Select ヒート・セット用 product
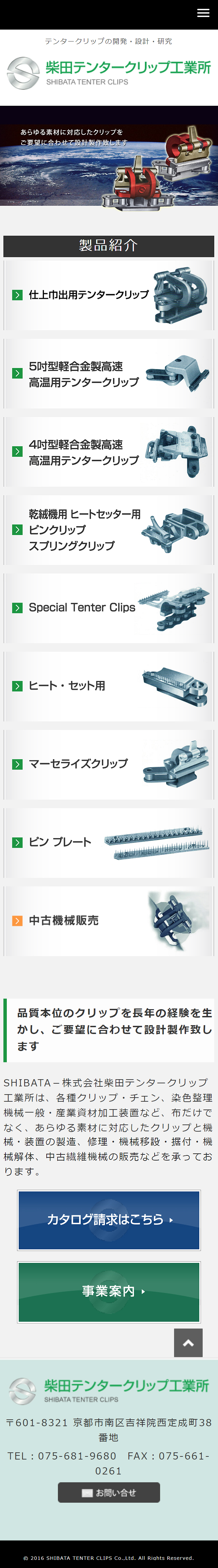The image size is (218, 1568). 108,686
